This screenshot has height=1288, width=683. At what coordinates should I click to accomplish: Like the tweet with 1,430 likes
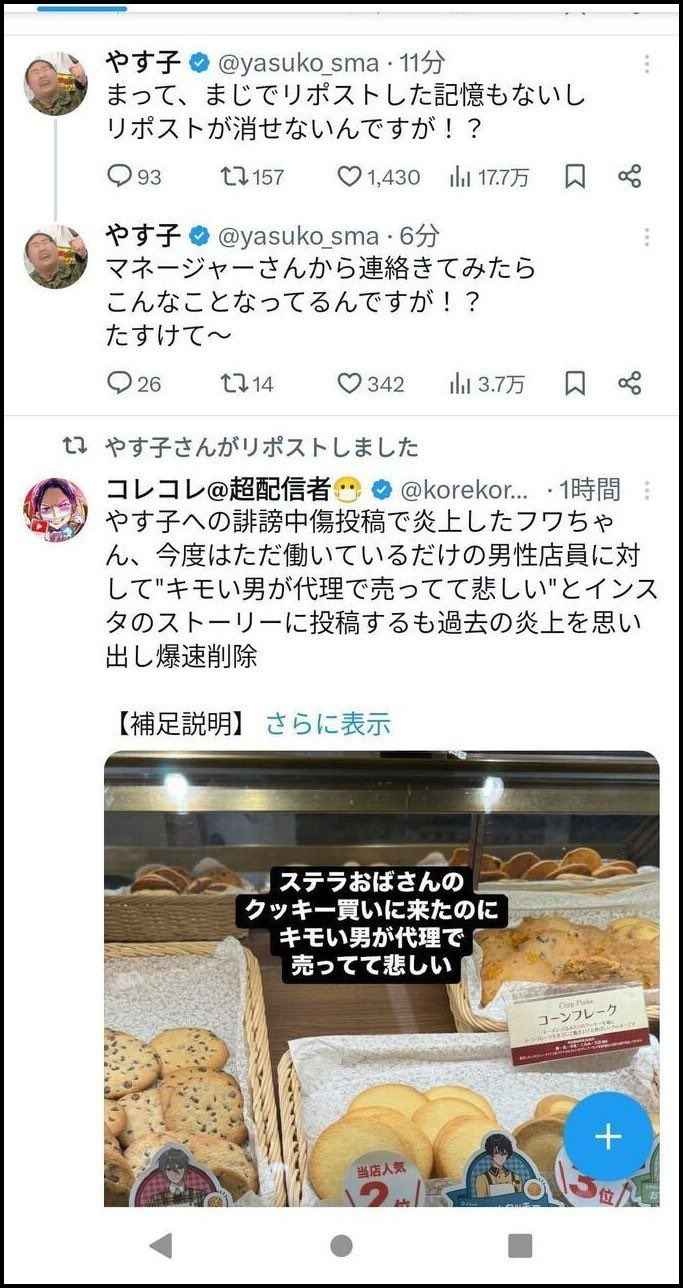pyautogui.click(x=348, y=177)
